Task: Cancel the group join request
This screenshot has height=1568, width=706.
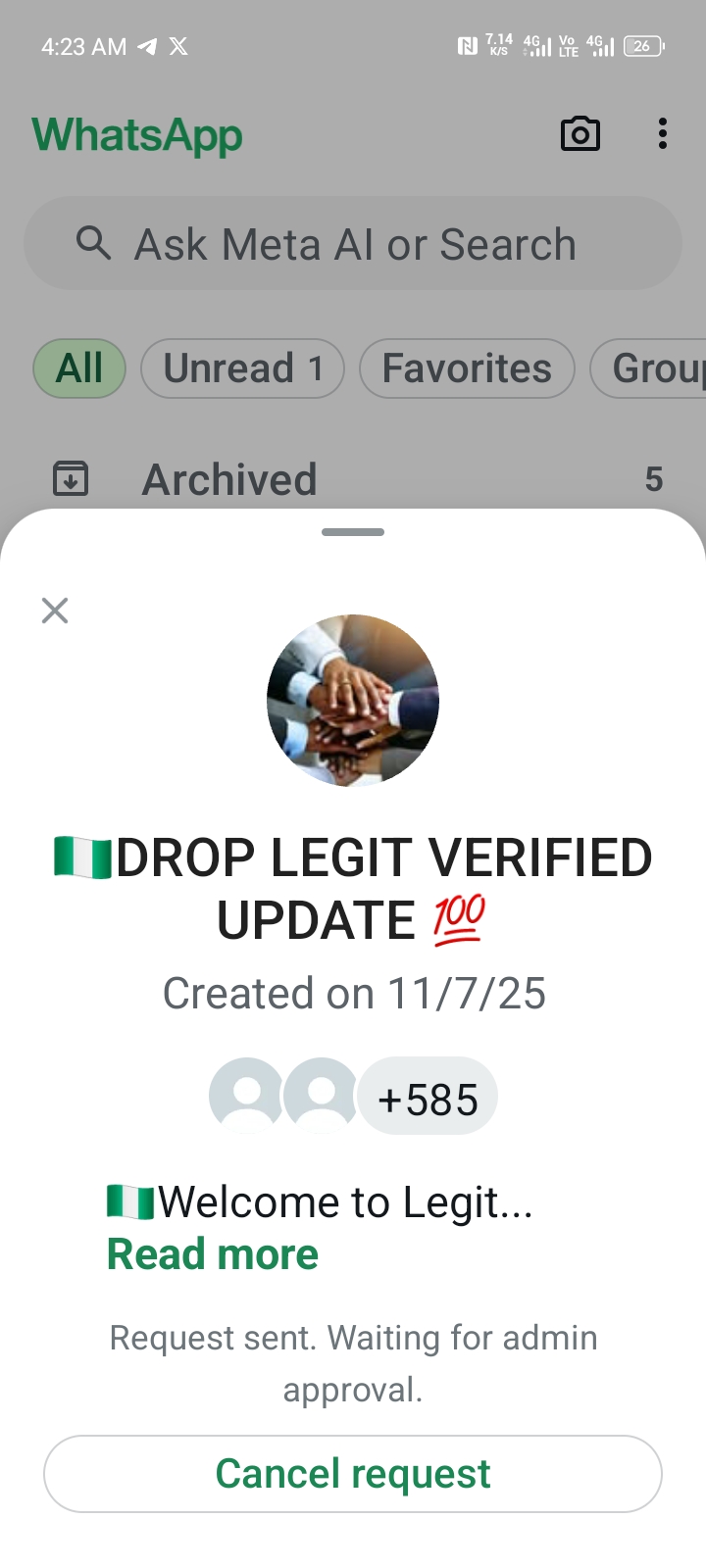Action: pos(353,1474)
